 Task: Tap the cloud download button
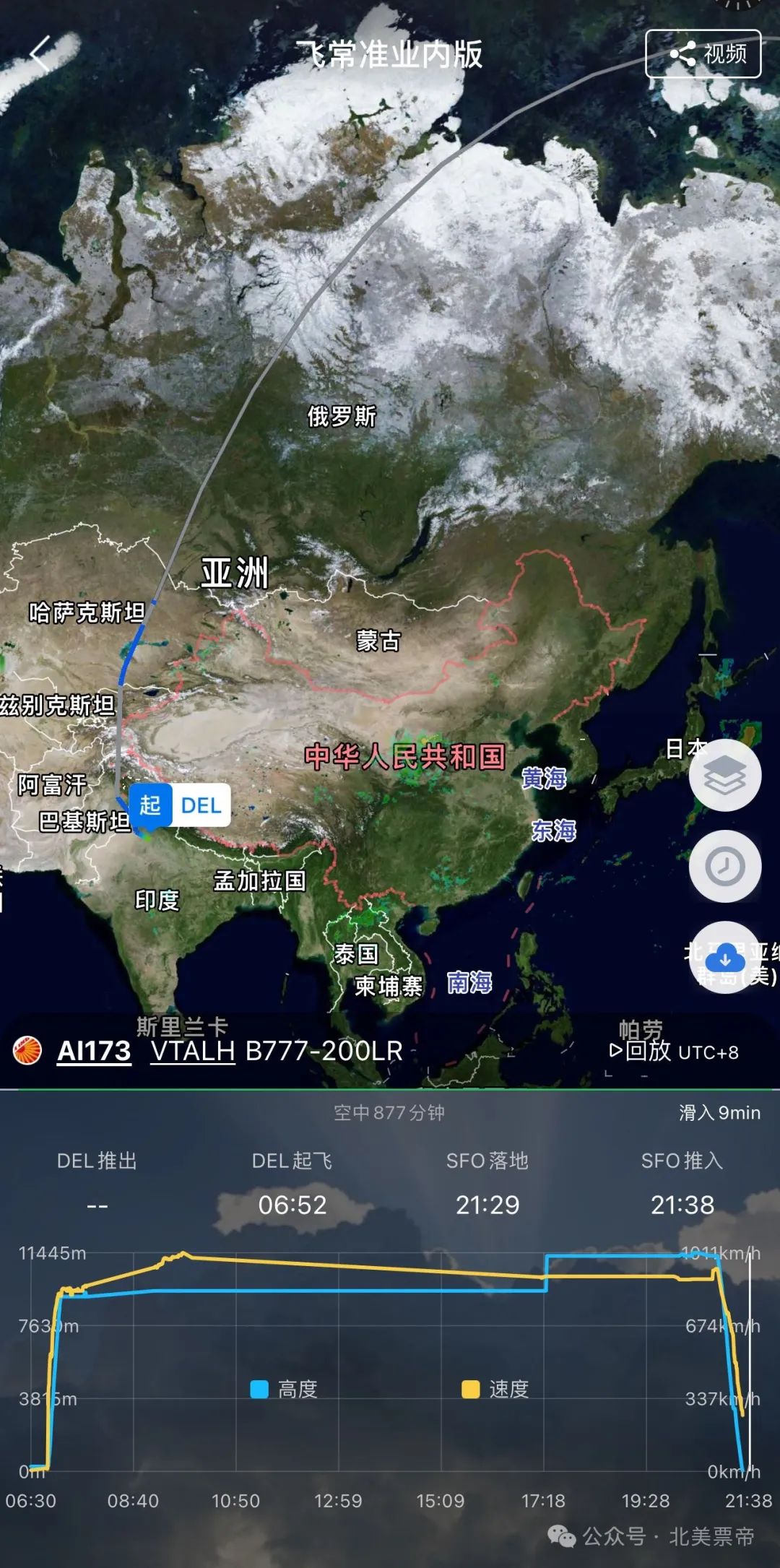[x=724, y=957]
